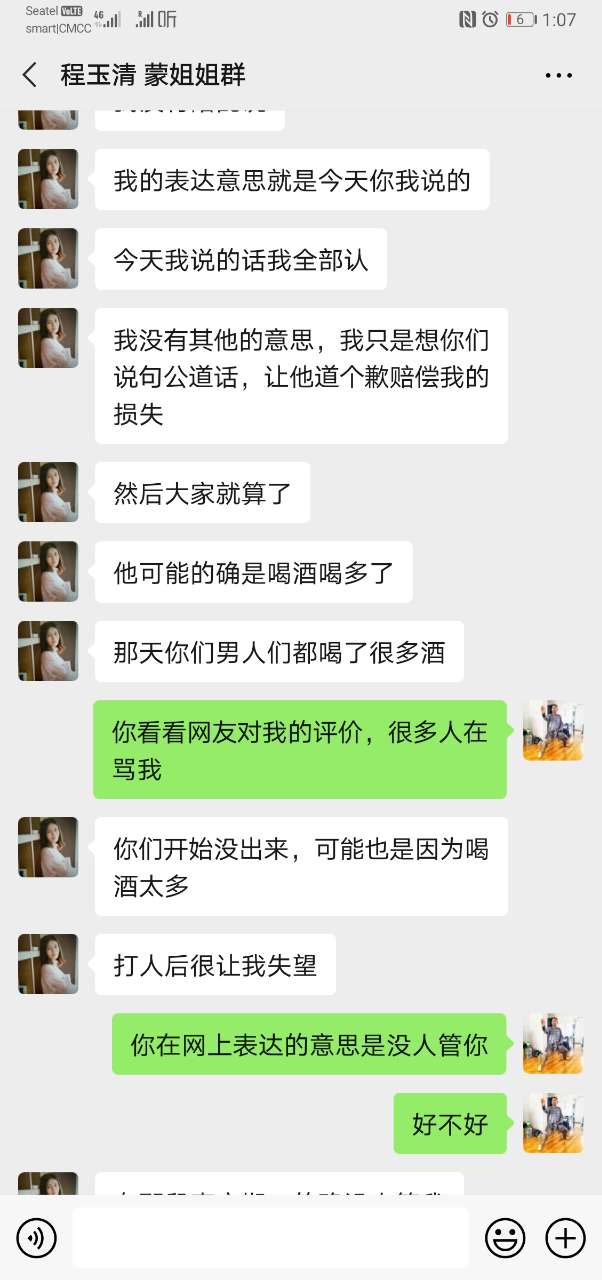Open sender avatar beside 今天我说的话我全部认
Image resolution: width=602 pixels, height=1280 pixels.
pos(48,259)
